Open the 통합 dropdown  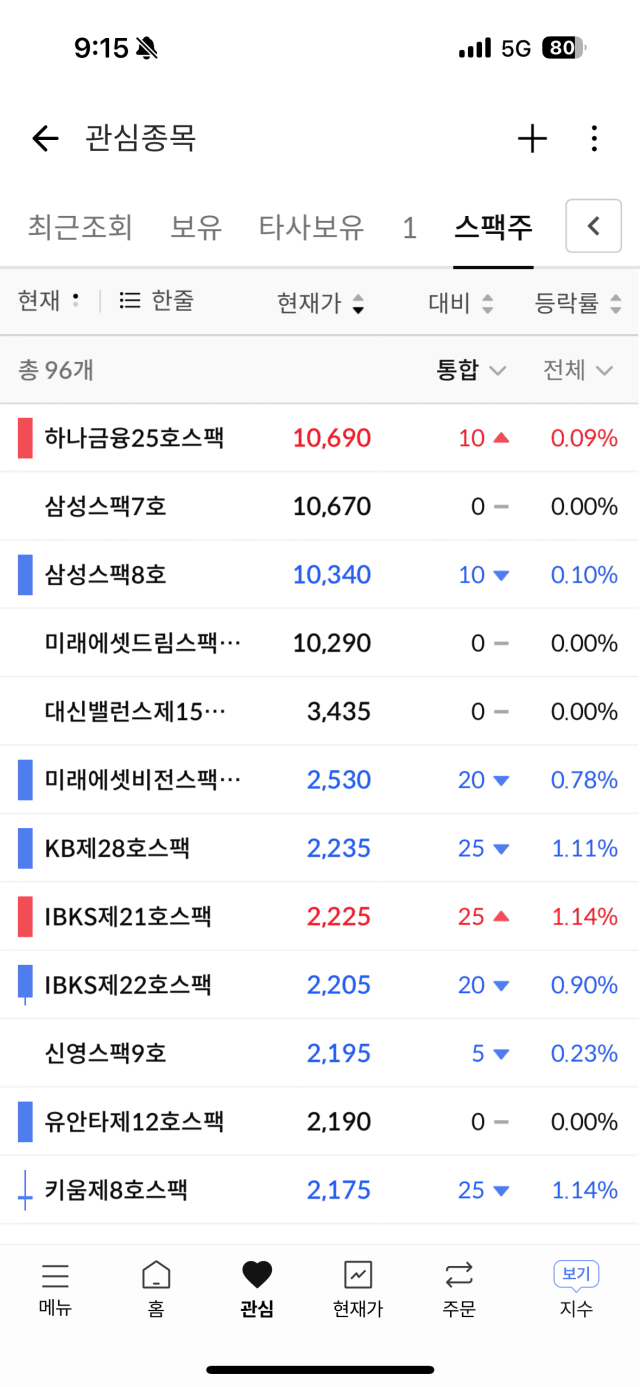point(471,370)
